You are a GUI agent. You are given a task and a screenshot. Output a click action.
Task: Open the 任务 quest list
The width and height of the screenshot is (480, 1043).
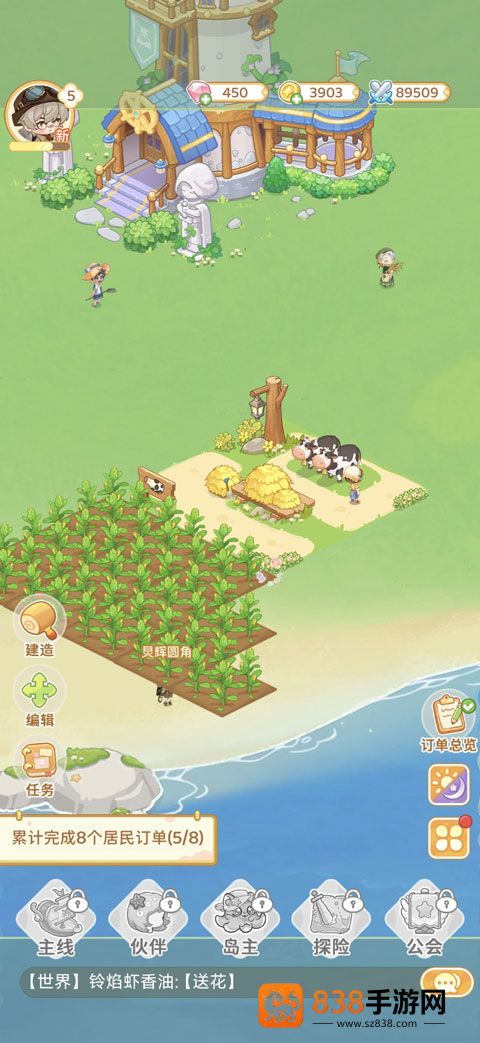40,768
